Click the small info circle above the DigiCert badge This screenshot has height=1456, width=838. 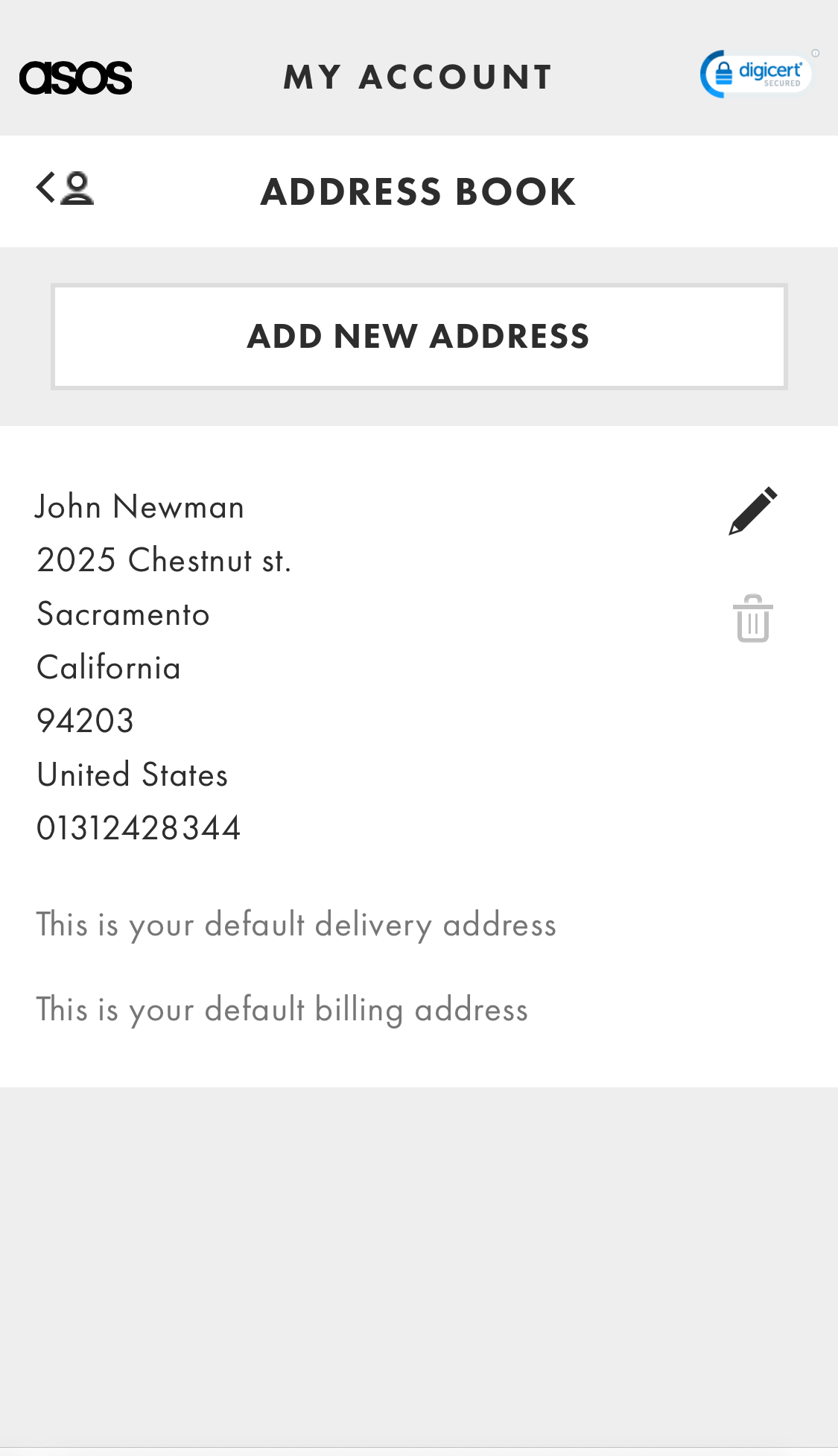pyautogui.click(x=815, y=53)
